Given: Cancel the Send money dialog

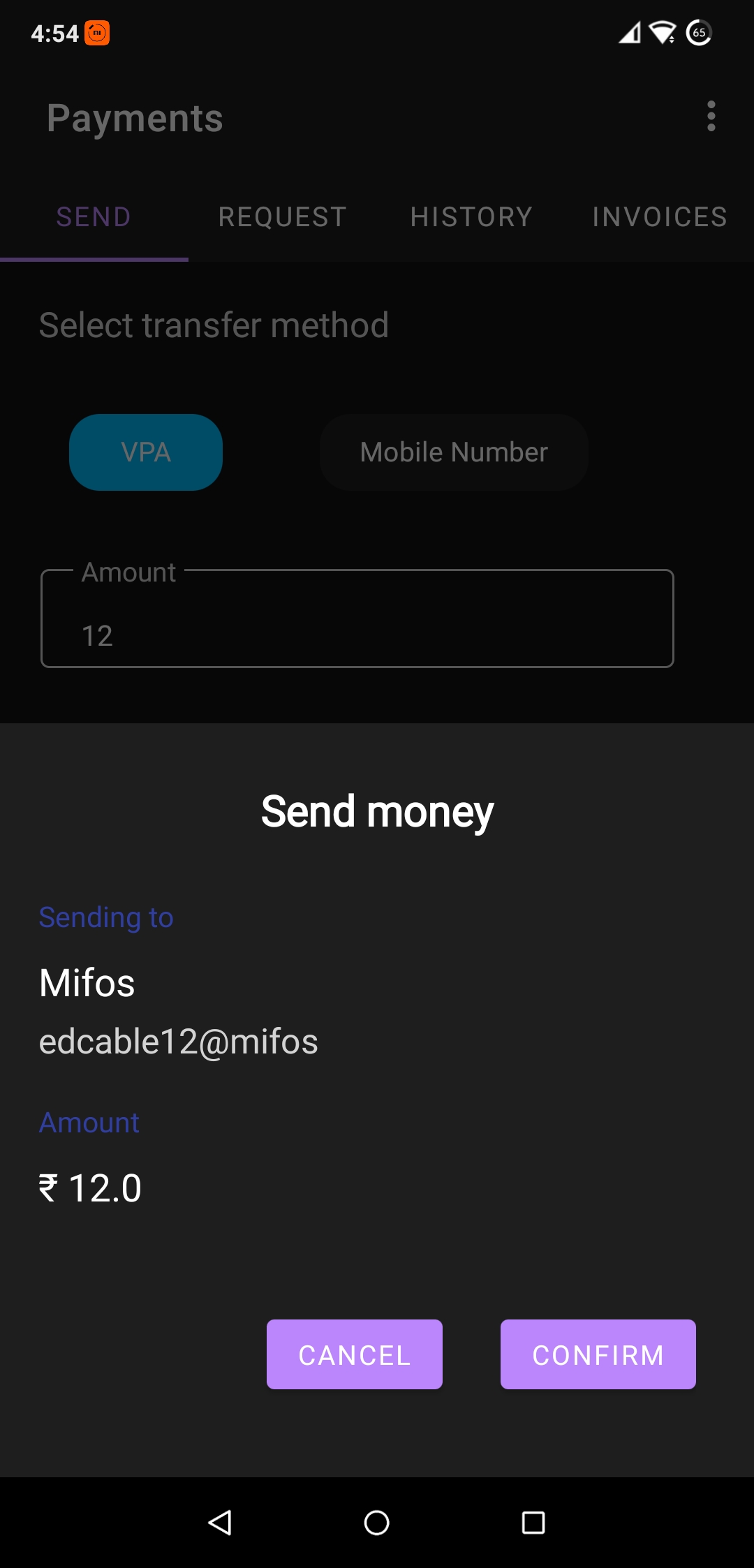Looking at the screenshot, I should tap(355, 1354).
